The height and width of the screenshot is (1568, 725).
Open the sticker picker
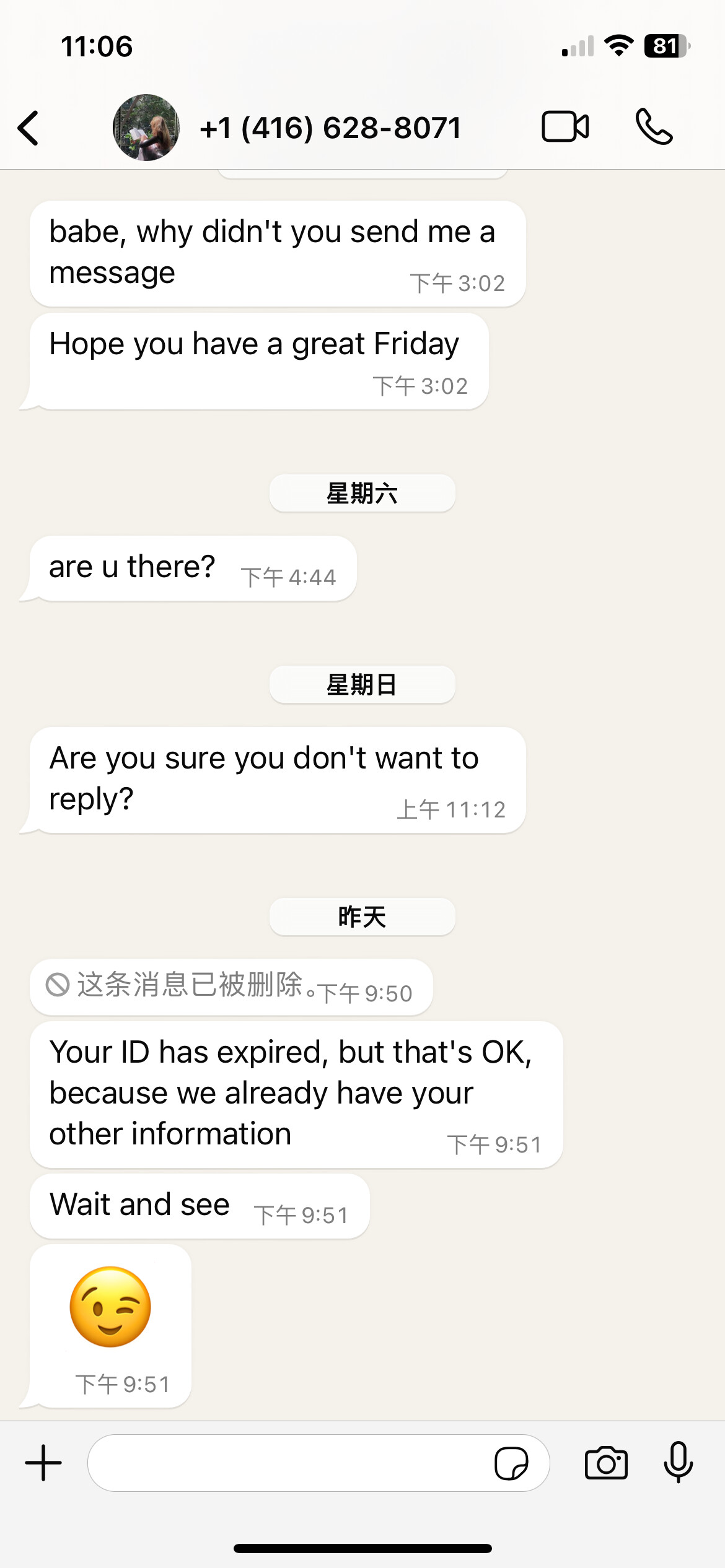511,1463
